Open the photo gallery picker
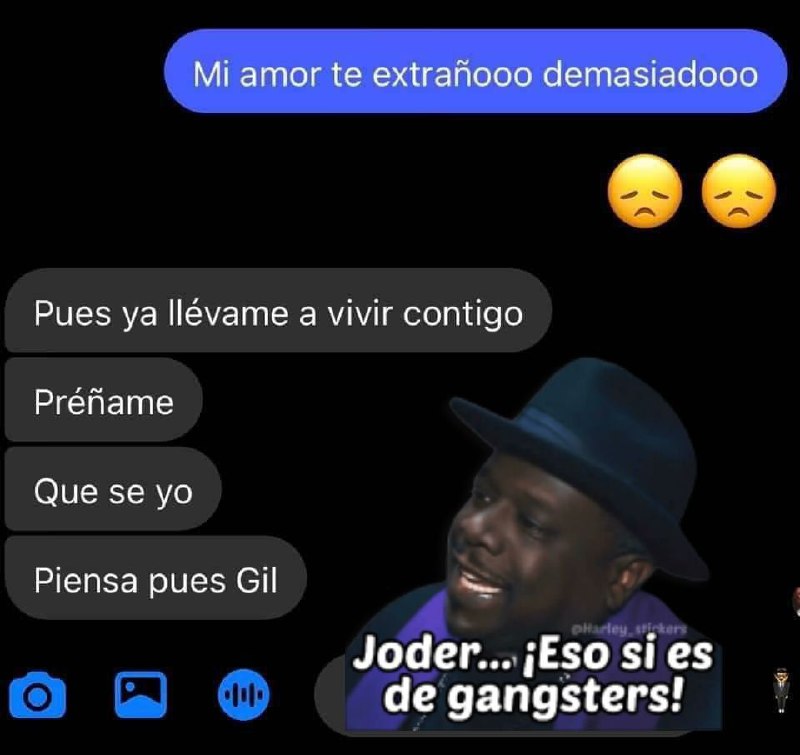 pyautogui.click(x=140, y=695)
